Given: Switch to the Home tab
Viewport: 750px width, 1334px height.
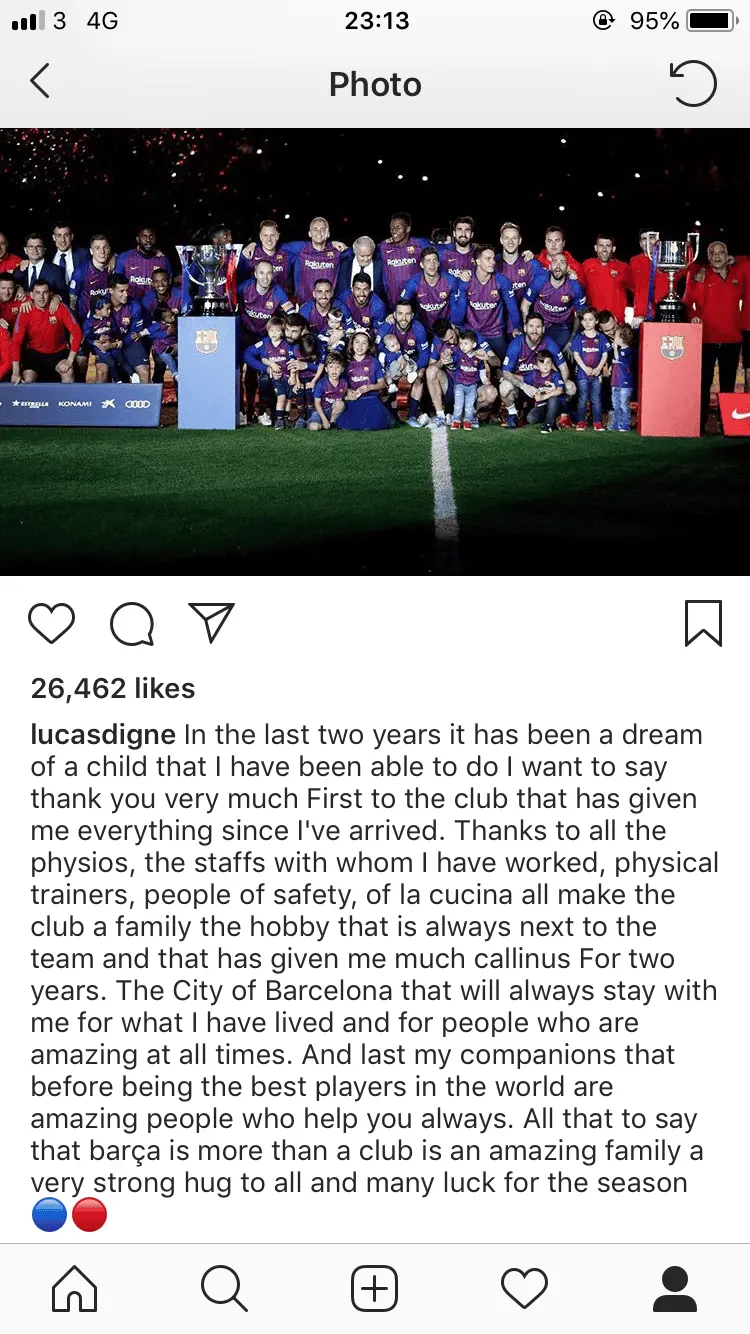Looking at the screenshot, I should tap(75, 1288).
